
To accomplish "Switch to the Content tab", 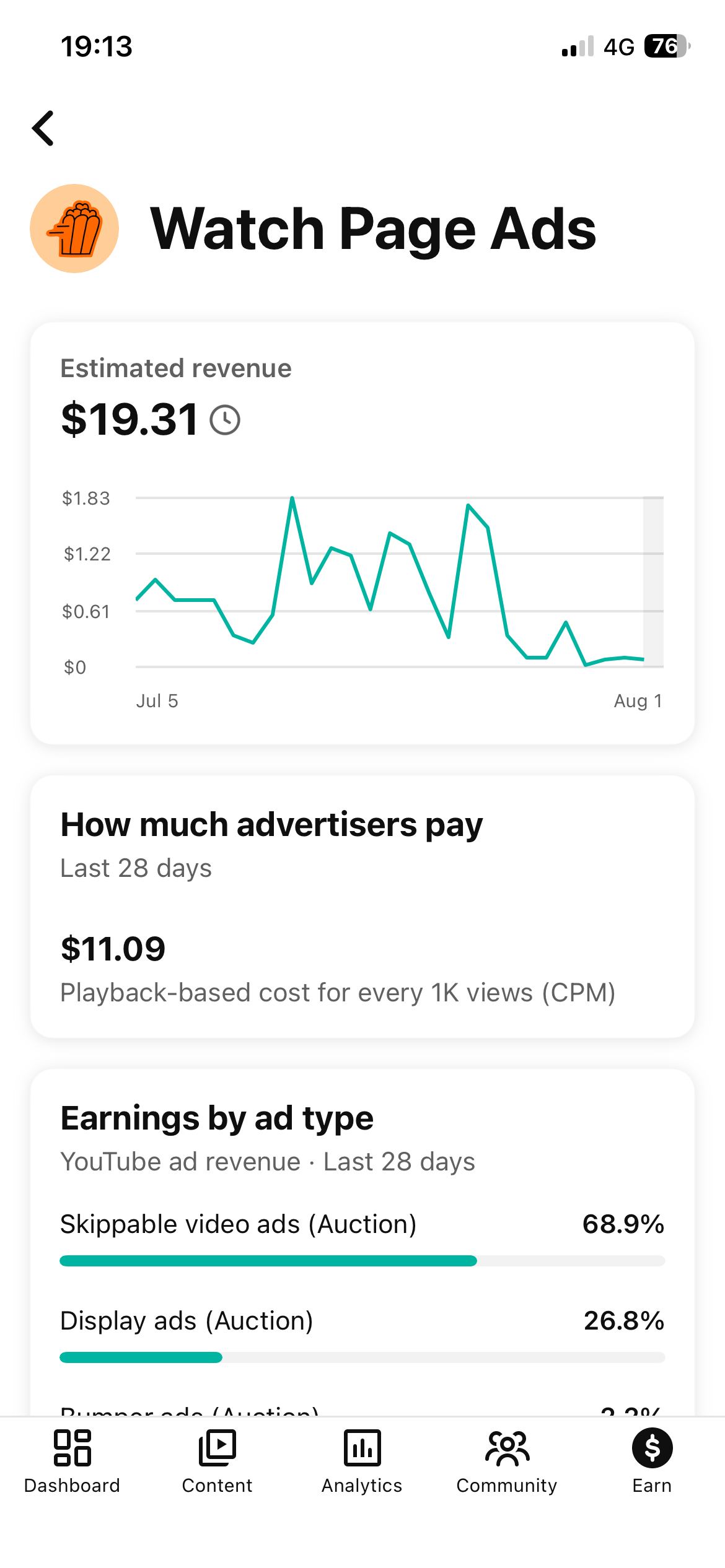I will click(217, 1461).
